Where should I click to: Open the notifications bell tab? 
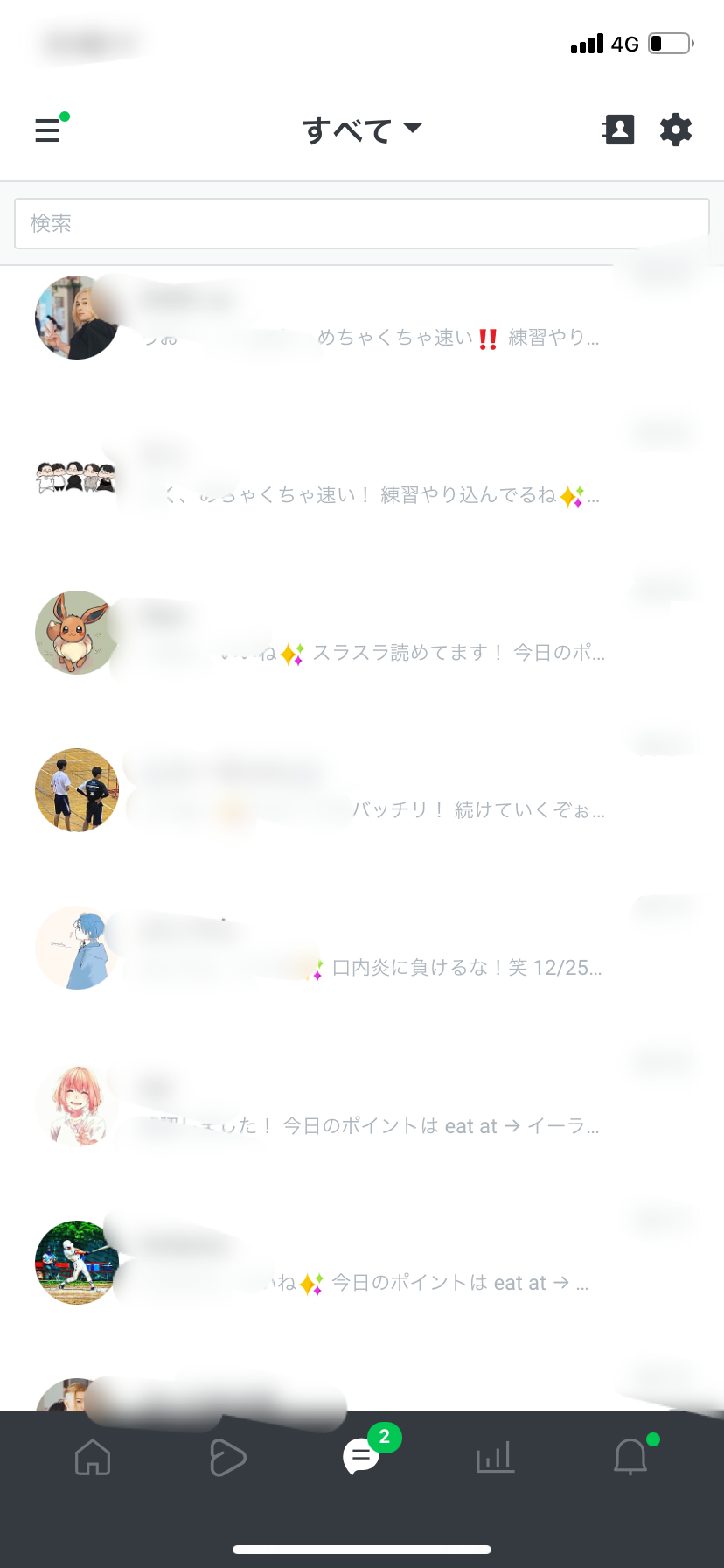point(630,1458)
